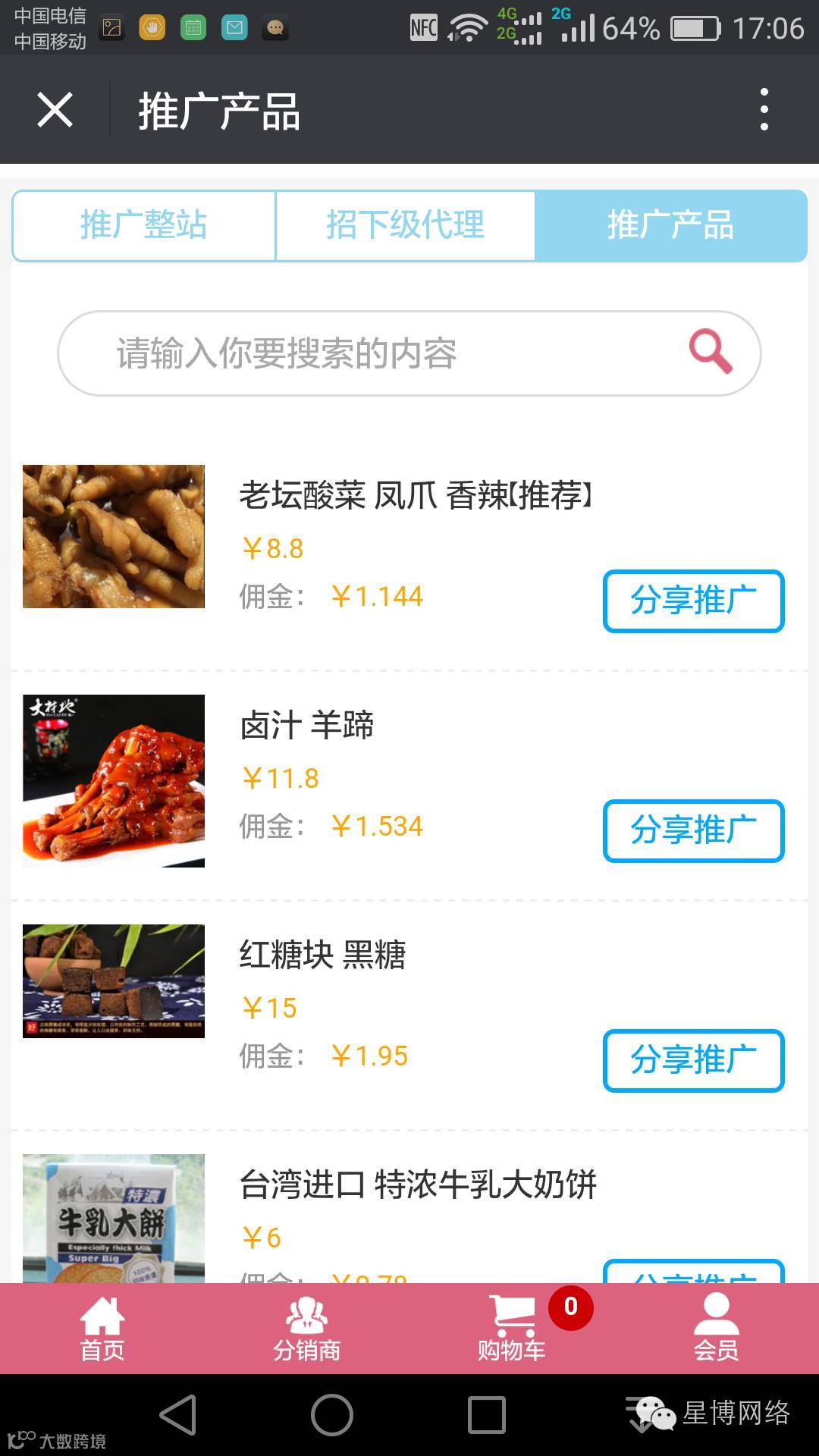The image size is (819, 1456).
Task: Open the 购物车 shopping cart
Action: (x=512, y=1329)
